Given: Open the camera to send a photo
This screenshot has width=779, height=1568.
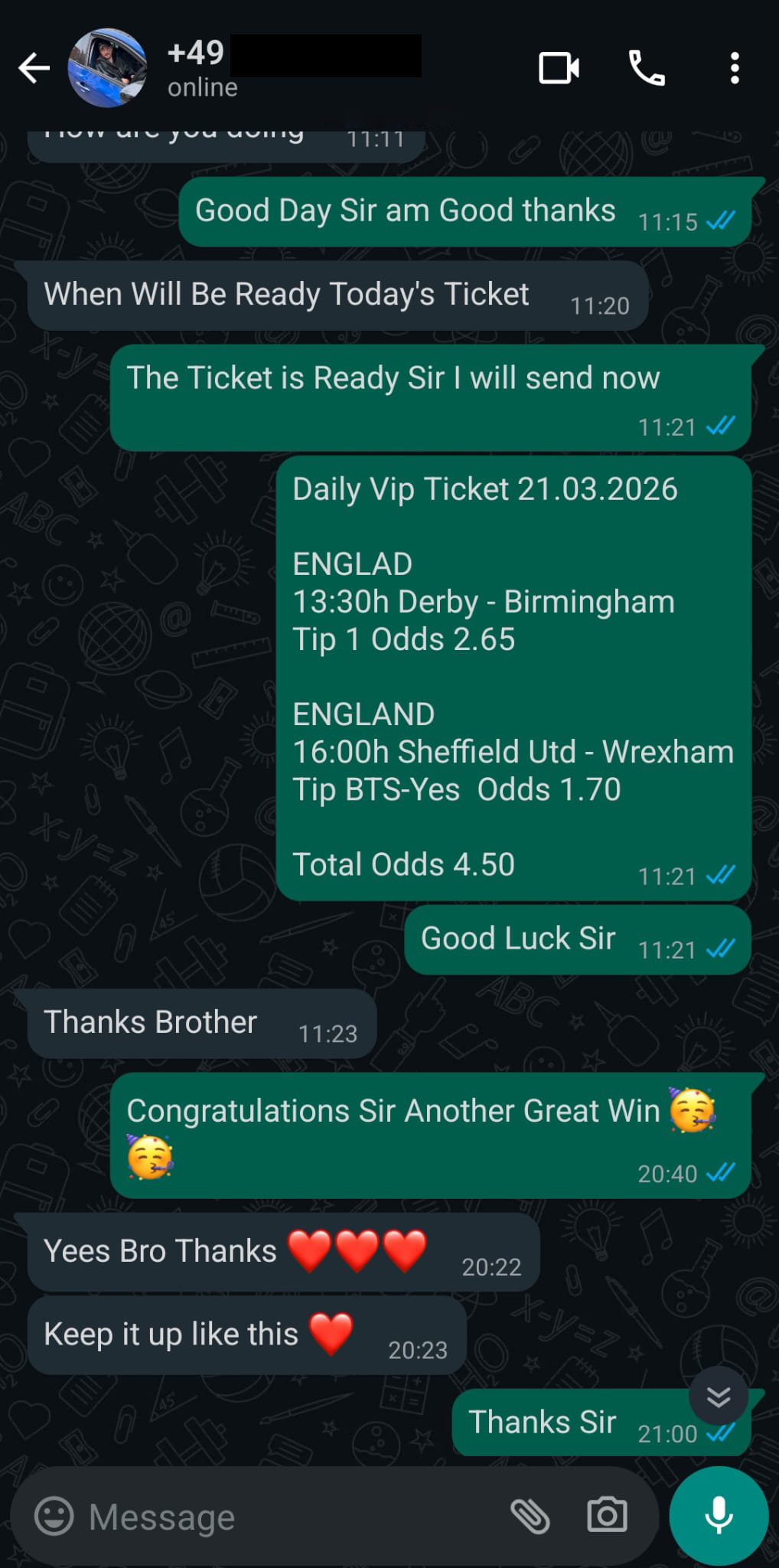Looking at the screenshot, I should tap(607, 1515).
